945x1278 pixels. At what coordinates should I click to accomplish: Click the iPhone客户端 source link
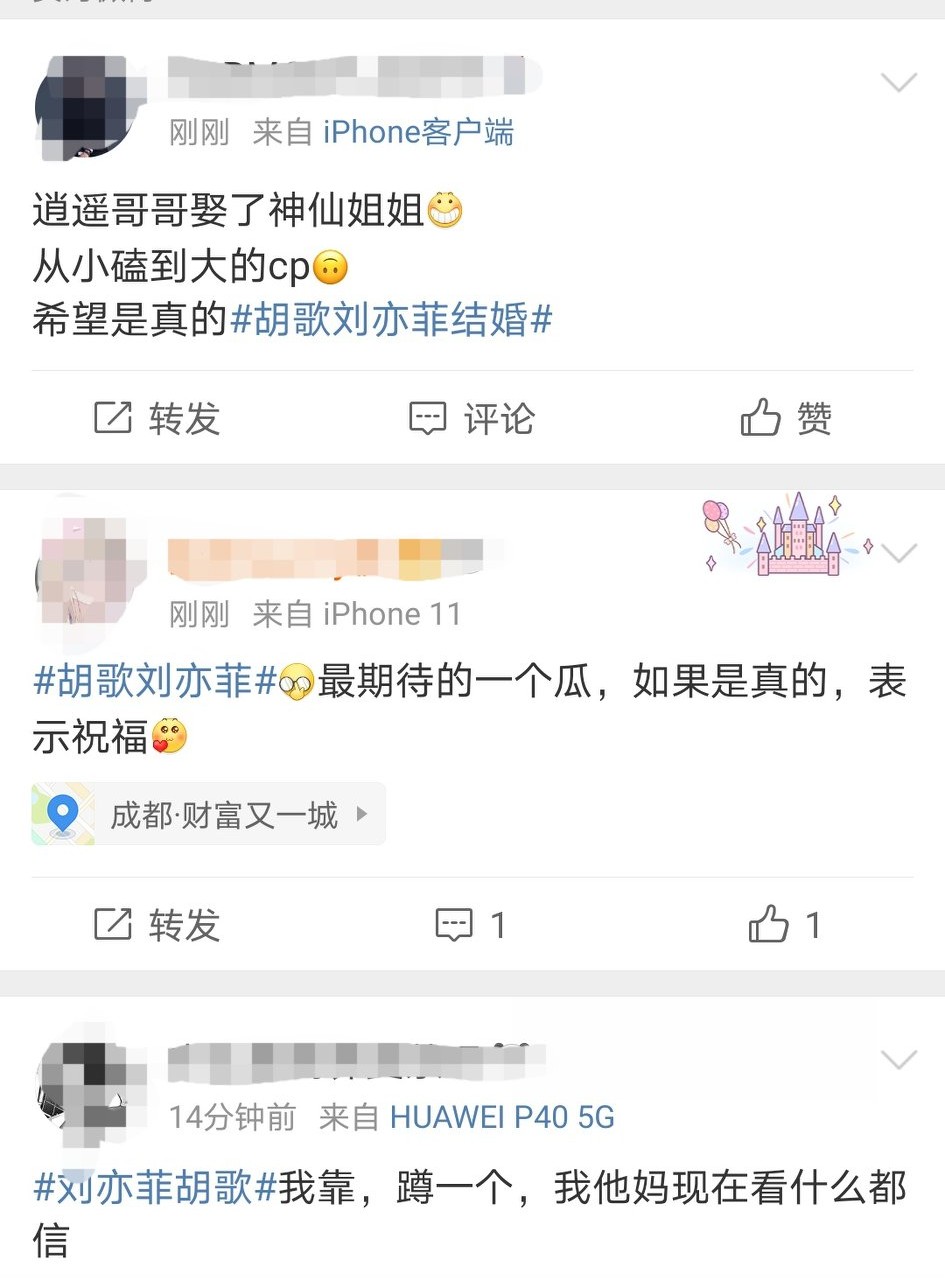418,131
